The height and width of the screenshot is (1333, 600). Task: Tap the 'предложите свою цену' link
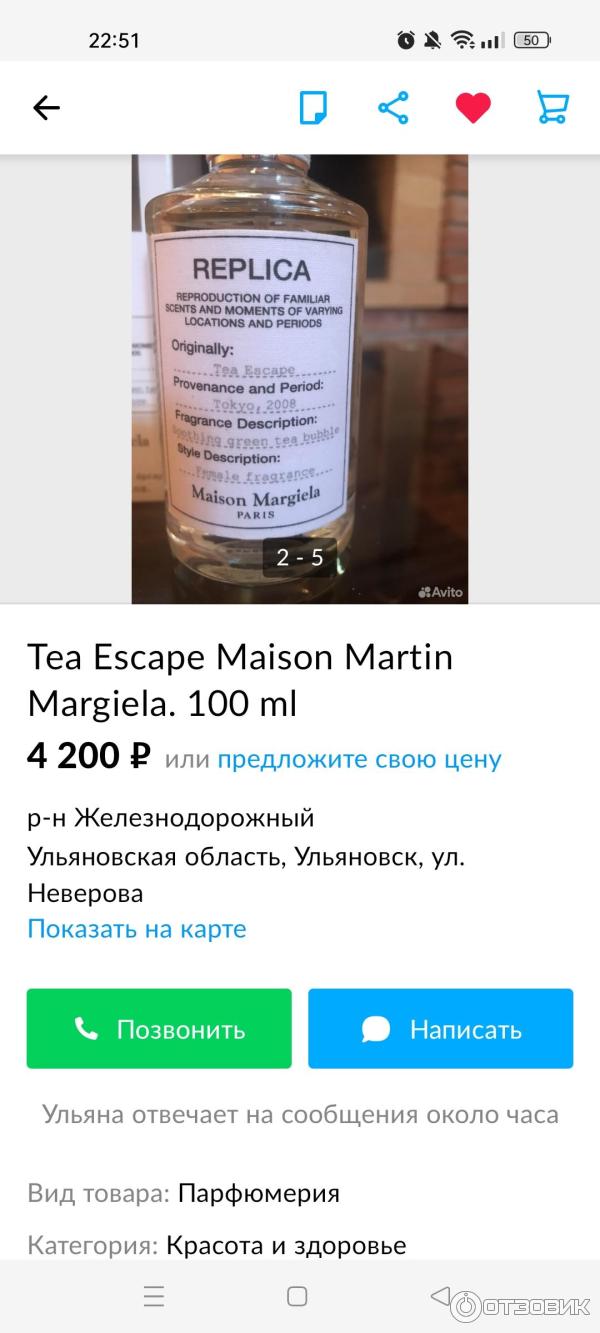[x=359, y=759]
